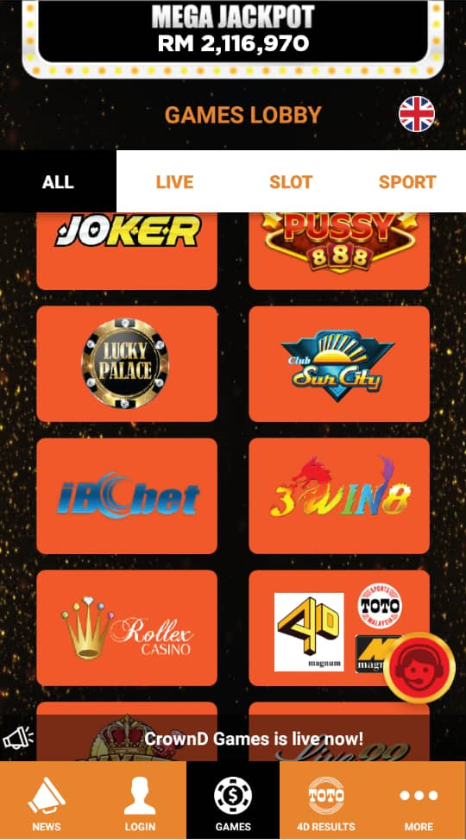The width and height of the screenshot is (466, 840).
Task: Open the 3WIN8 game tile
Action: click(339, 496)
